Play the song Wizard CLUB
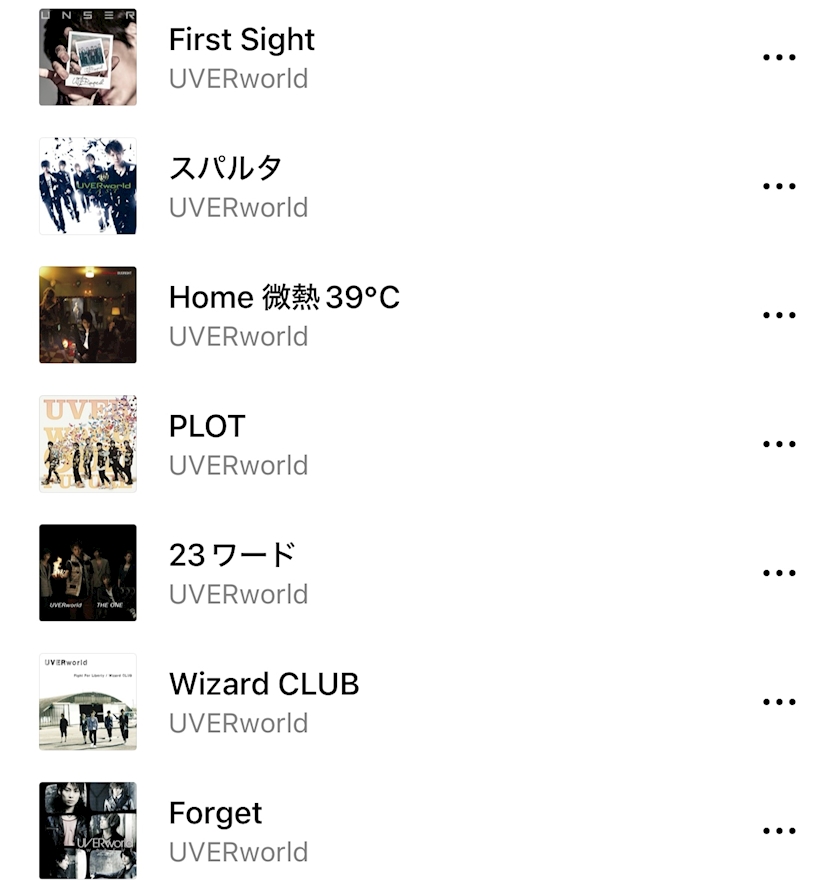The width and height of the screenshot is (840, 894). (x=264, y=685)
